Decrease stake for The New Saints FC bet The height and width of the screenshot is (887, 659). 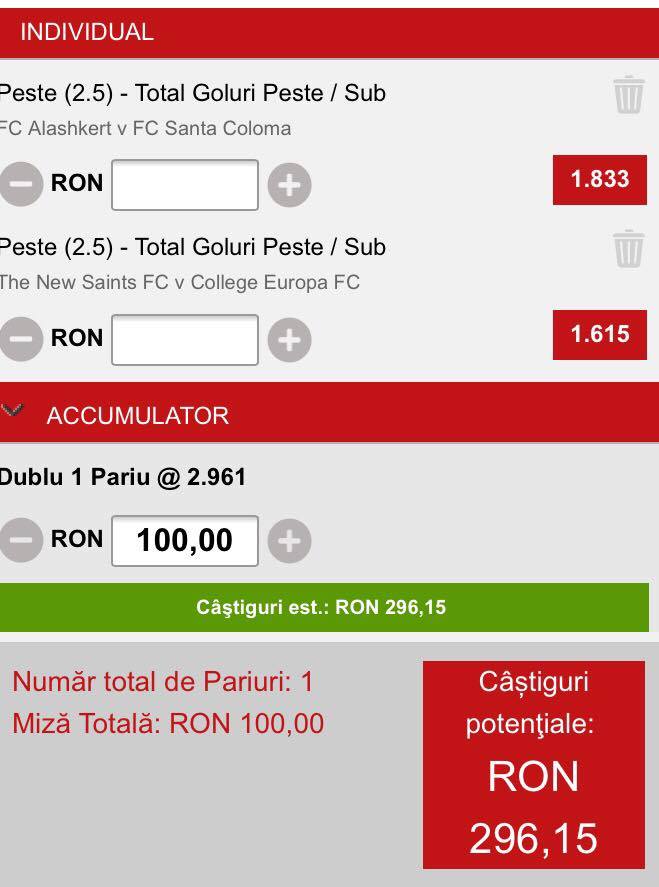[21, 338]
